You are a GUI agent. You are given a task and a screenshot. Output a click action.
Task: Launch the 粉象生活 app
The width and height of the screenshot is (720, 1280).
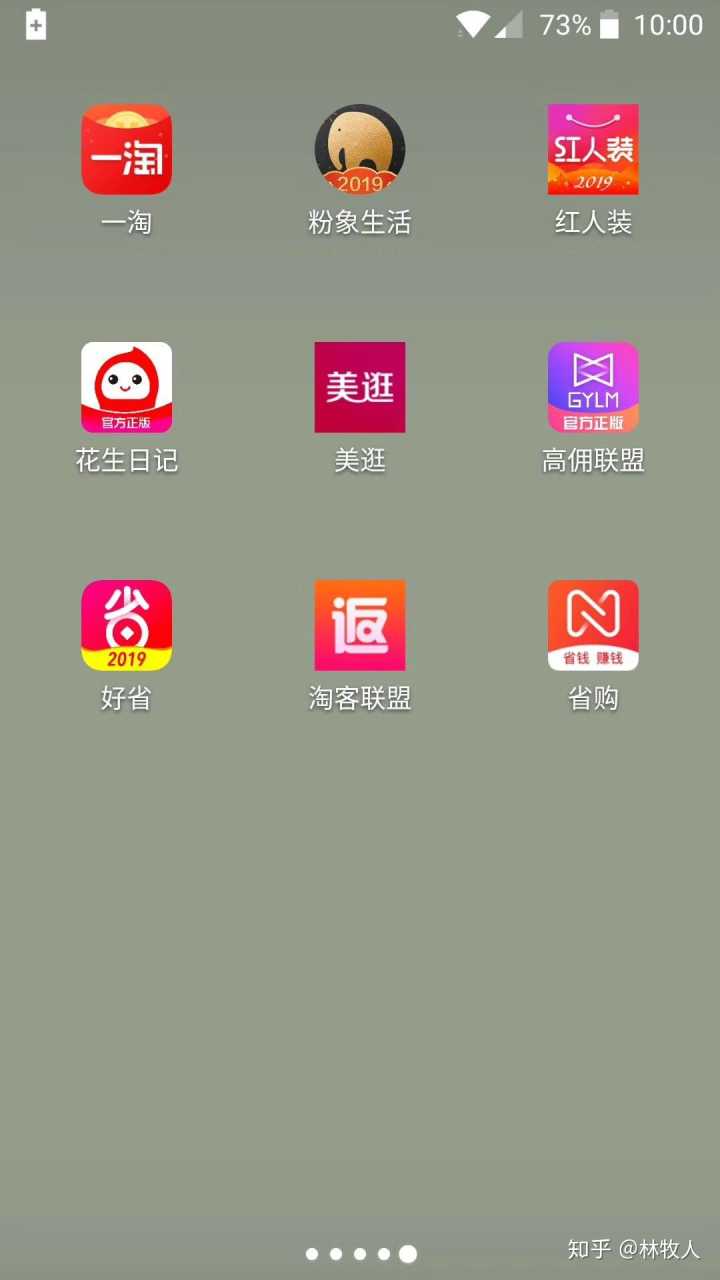pyautogui.click(x=360, y=150)
